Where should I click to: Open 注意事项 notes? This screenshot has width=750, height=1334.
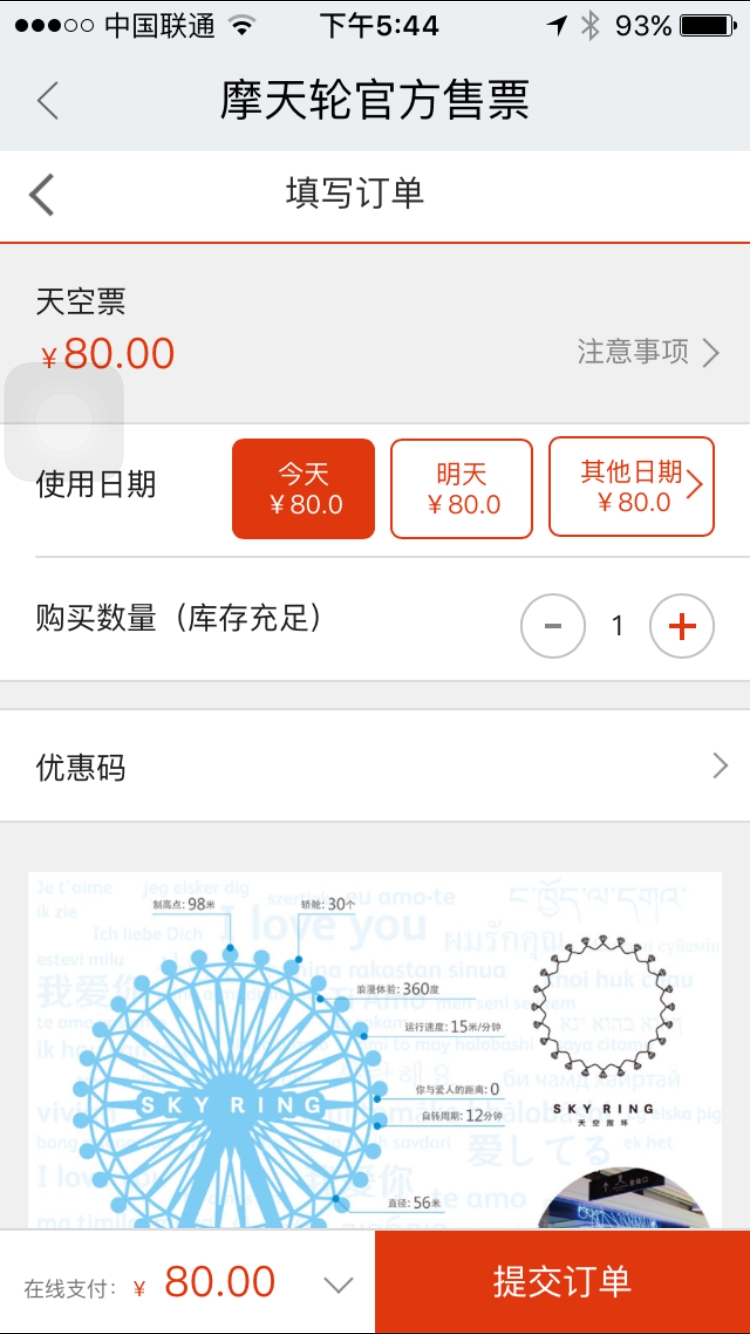647,352
